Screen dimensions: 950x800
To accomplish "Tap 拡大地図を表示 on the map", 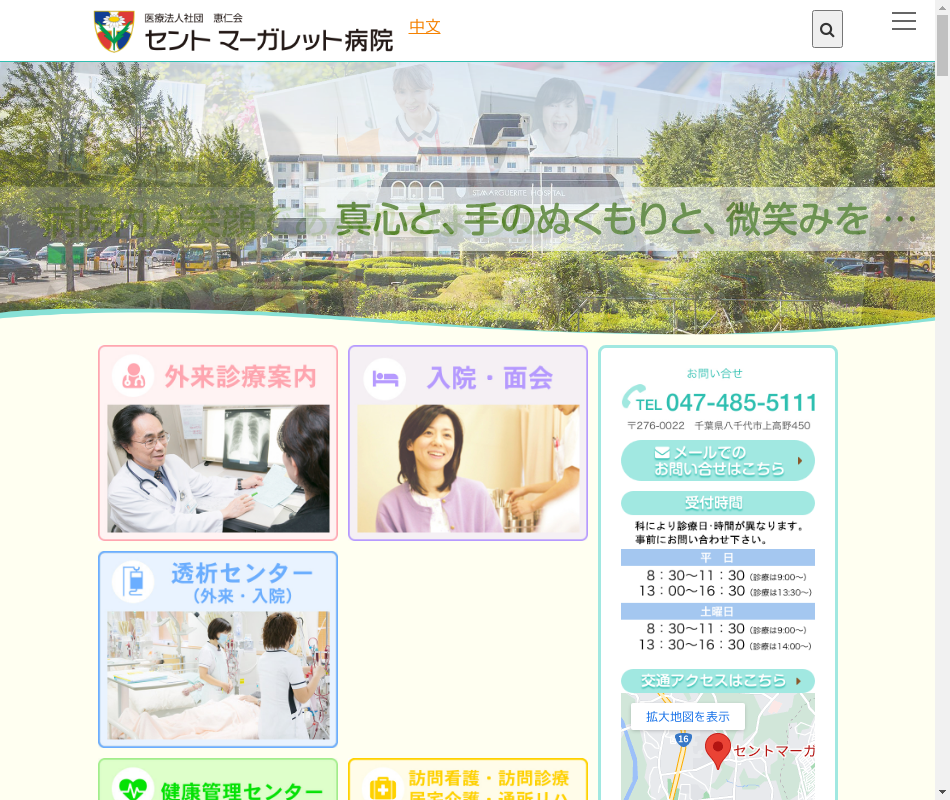I will point(687,716).
